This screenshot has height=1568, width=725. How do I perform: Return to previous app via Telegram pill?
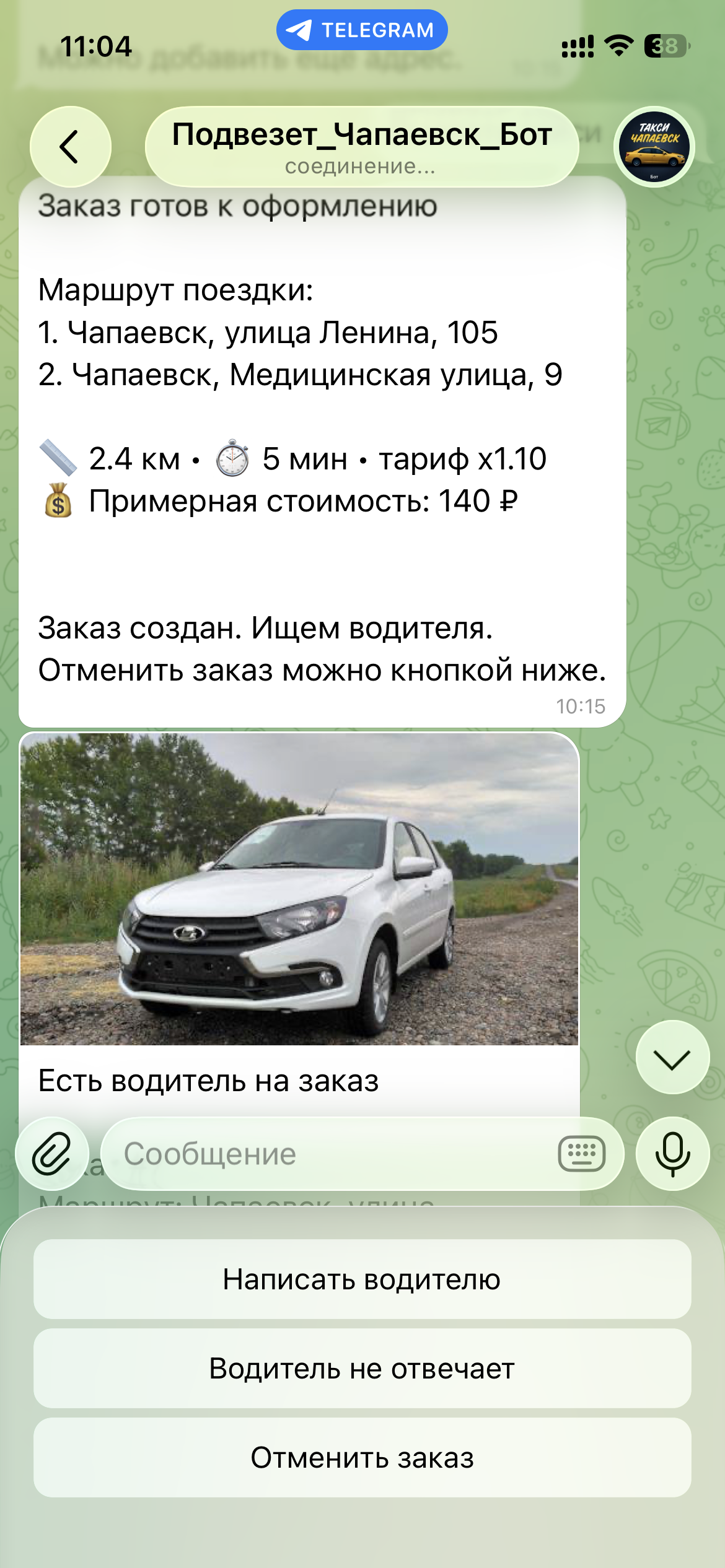(x=362, y=30)
